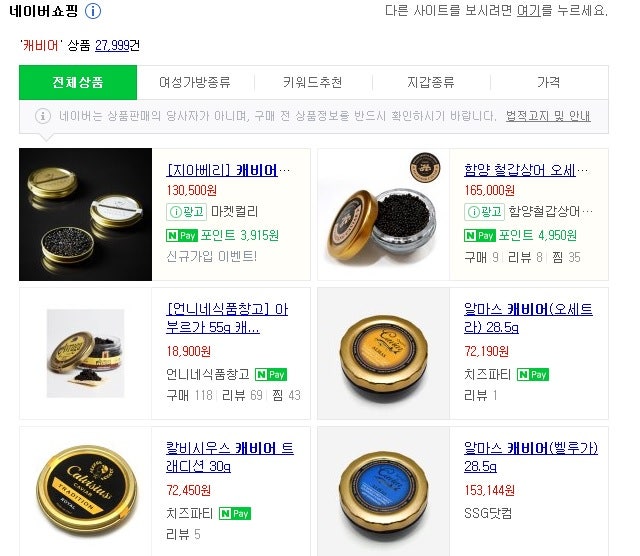The height and width of the screenshot is (556, 640).
Task: Switch to the 키워드추천 tab
Action: [312, 82]
